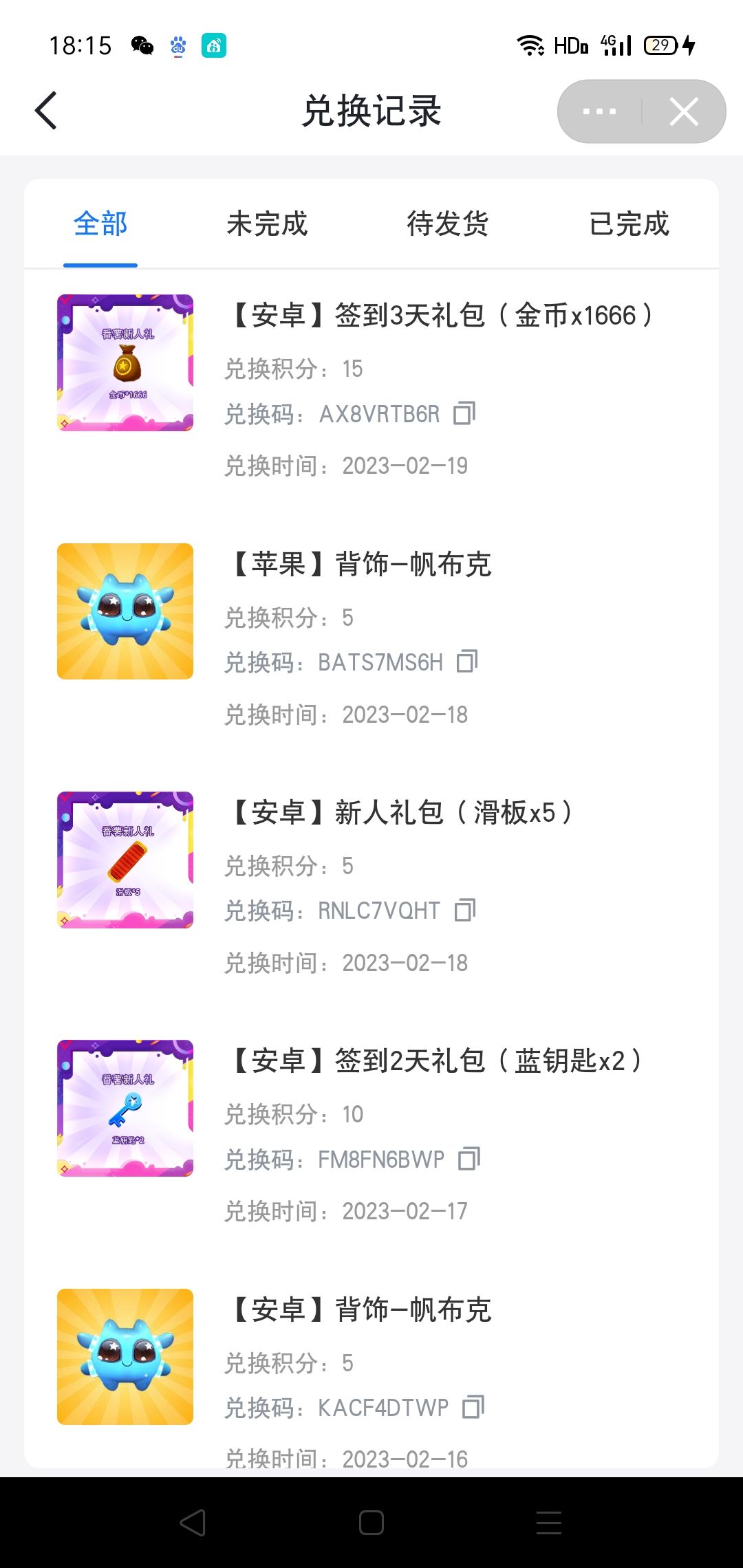
Task: Tap the system home button
Action: (x=371, y=1523)
